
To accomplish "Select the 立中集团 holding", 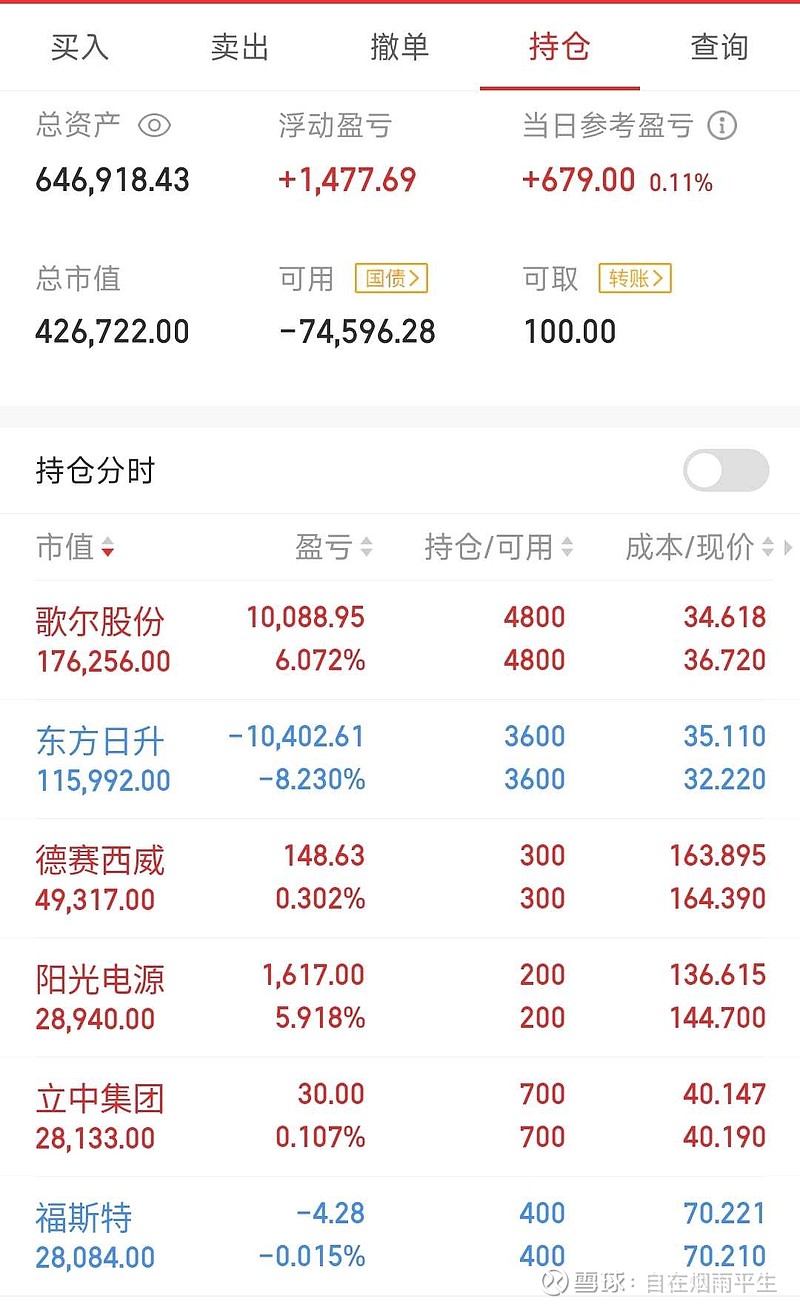I will point(400,1116).
